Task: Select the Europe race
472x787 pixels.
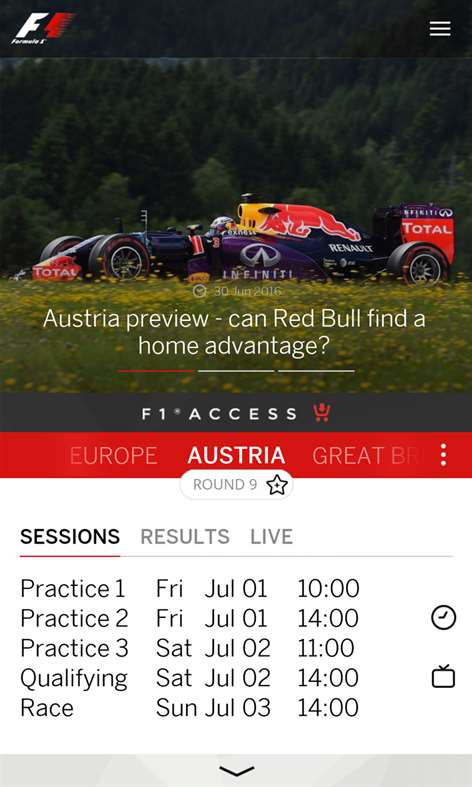Action: pos(113,456)
